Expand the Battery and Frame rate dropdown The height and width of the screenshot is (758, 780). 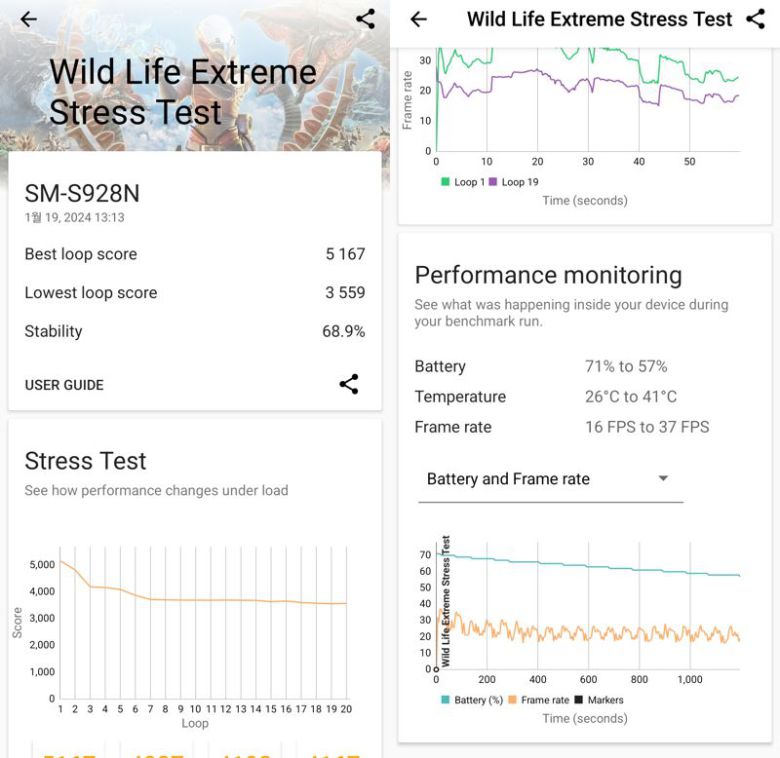pos(549,479)
